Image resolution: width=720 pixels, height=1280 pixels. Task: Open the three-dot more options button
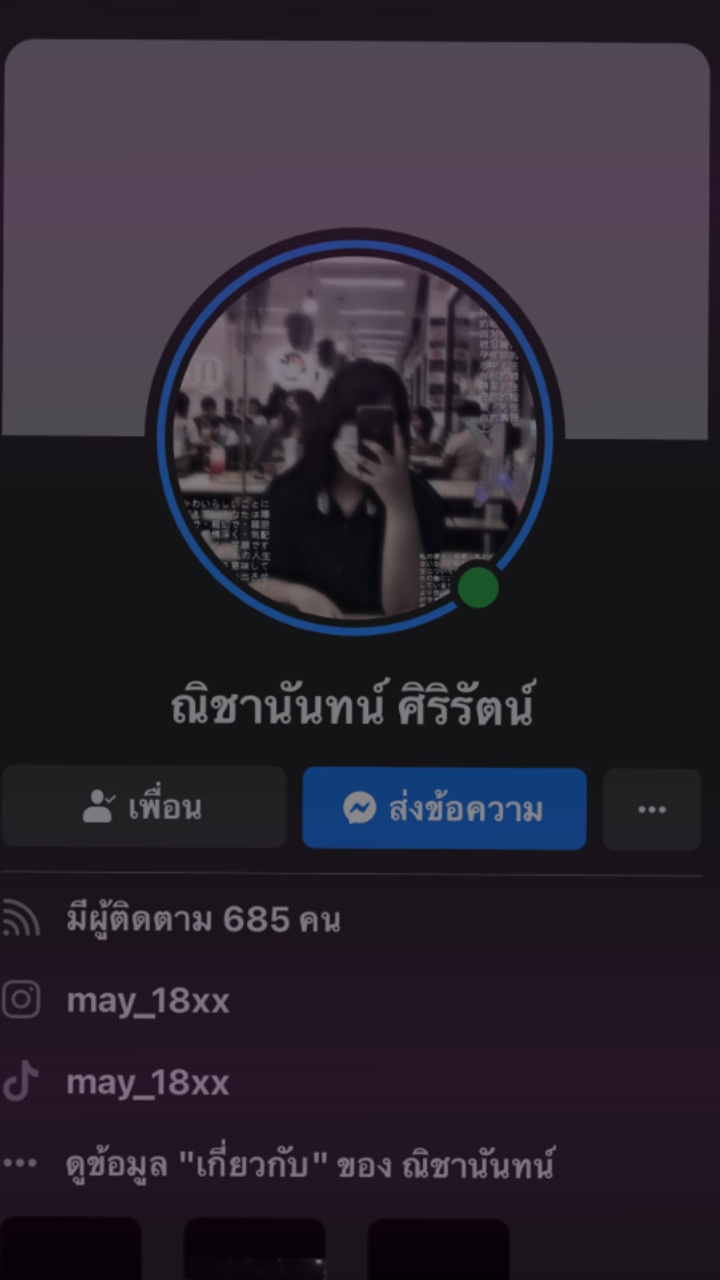[x=652, y=809]
